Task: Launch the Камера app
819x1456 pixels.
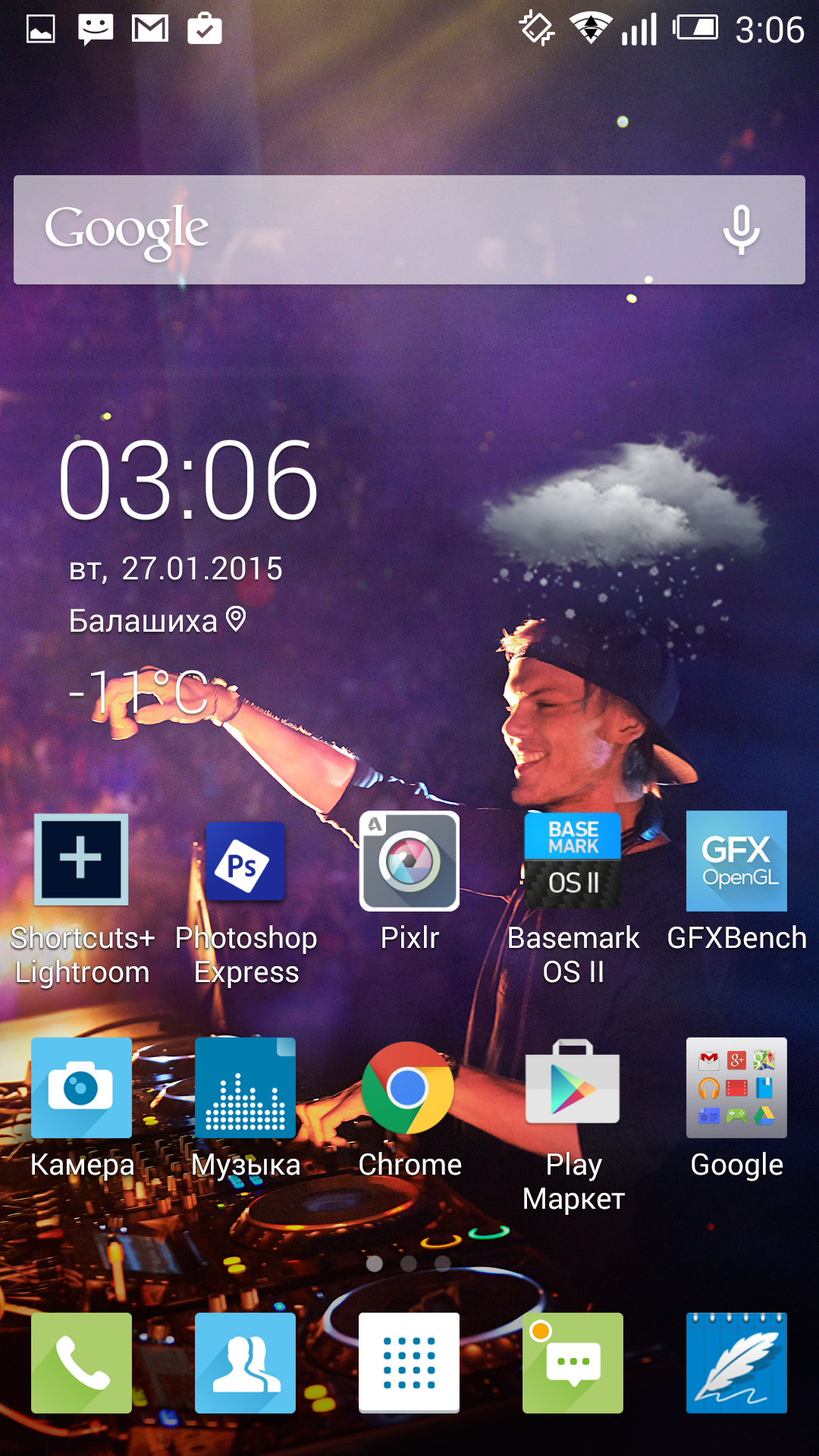Action: coord(81,1087)
